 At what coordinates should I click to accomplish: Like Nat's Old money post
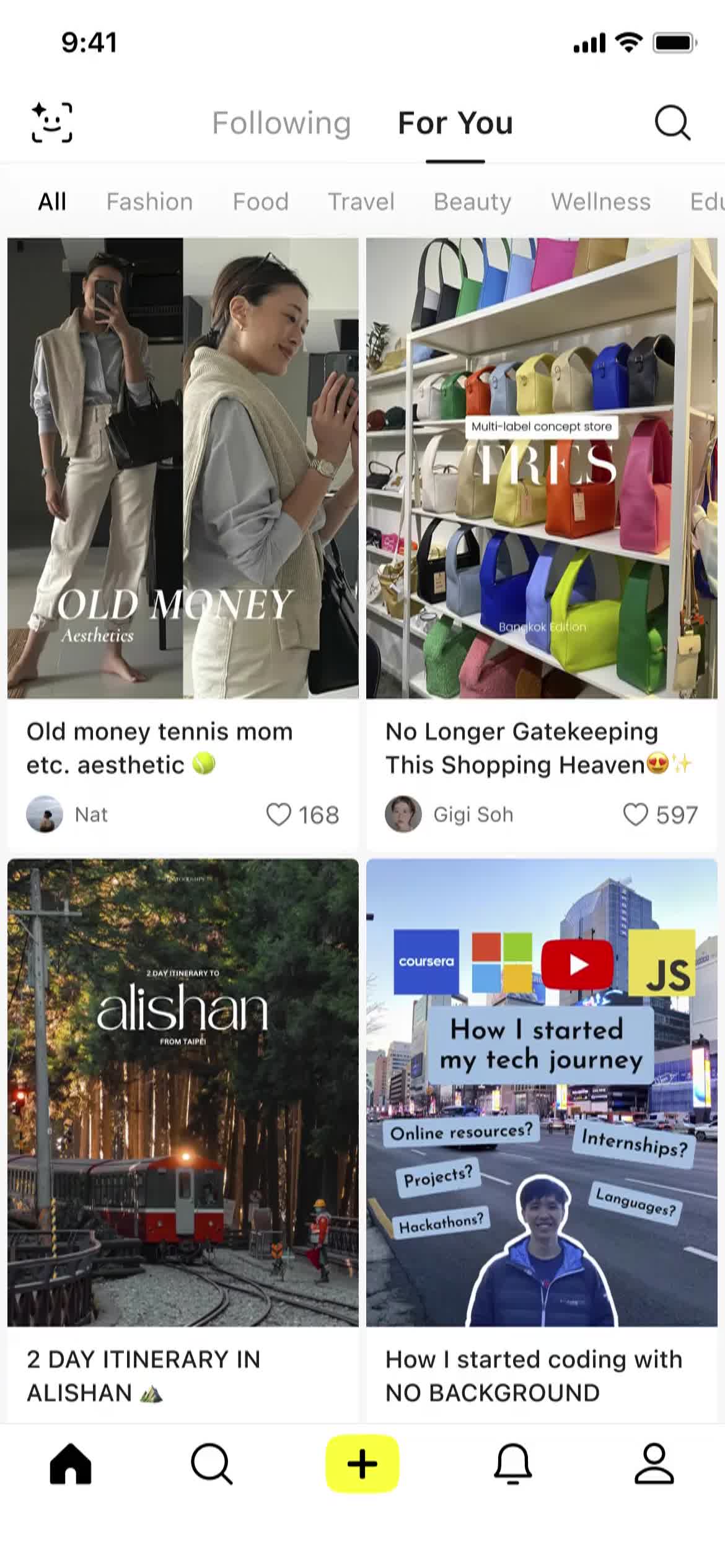click(x=278, y=814)
